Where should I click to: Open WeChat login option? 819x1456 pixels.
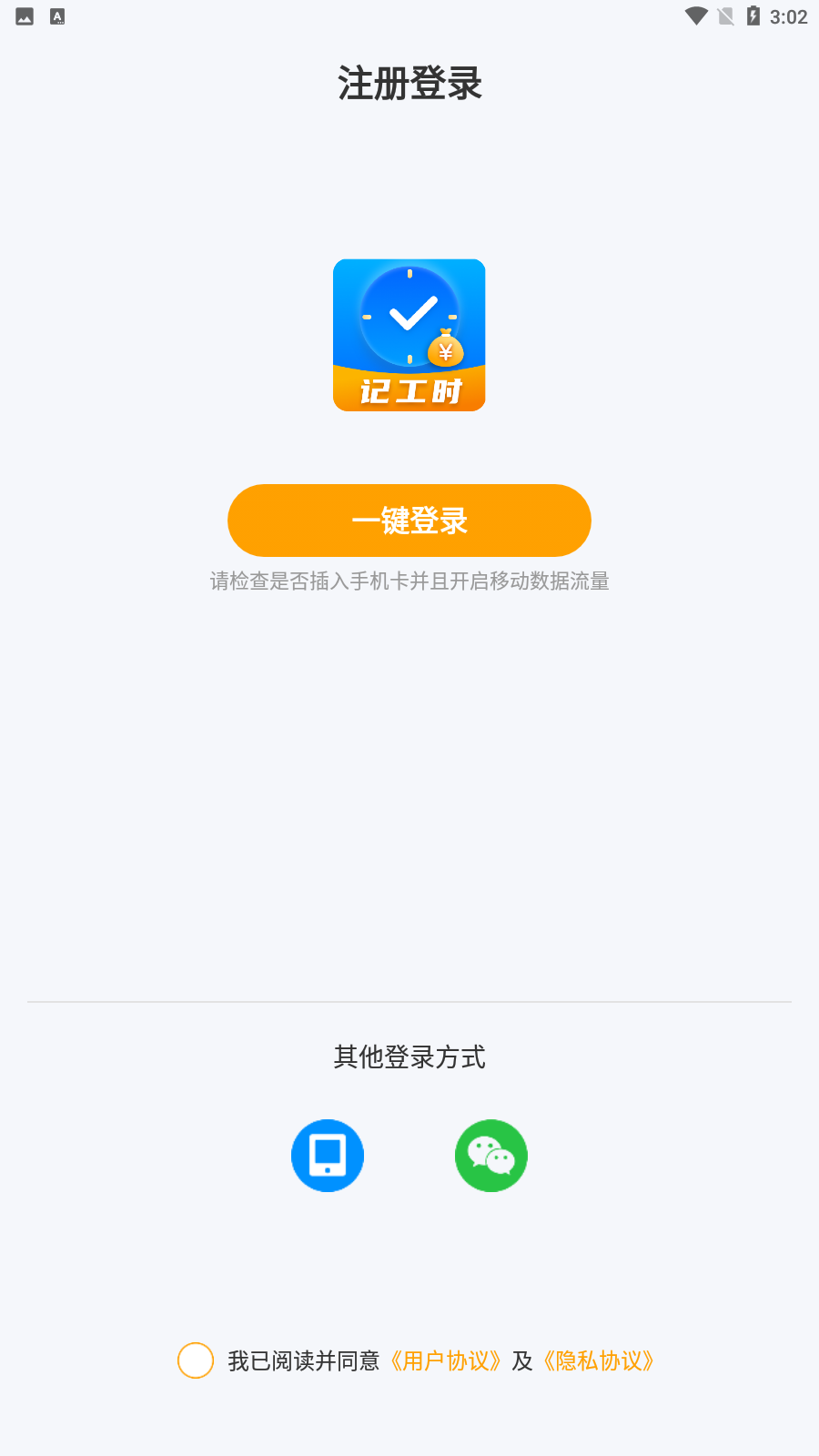491,1156
